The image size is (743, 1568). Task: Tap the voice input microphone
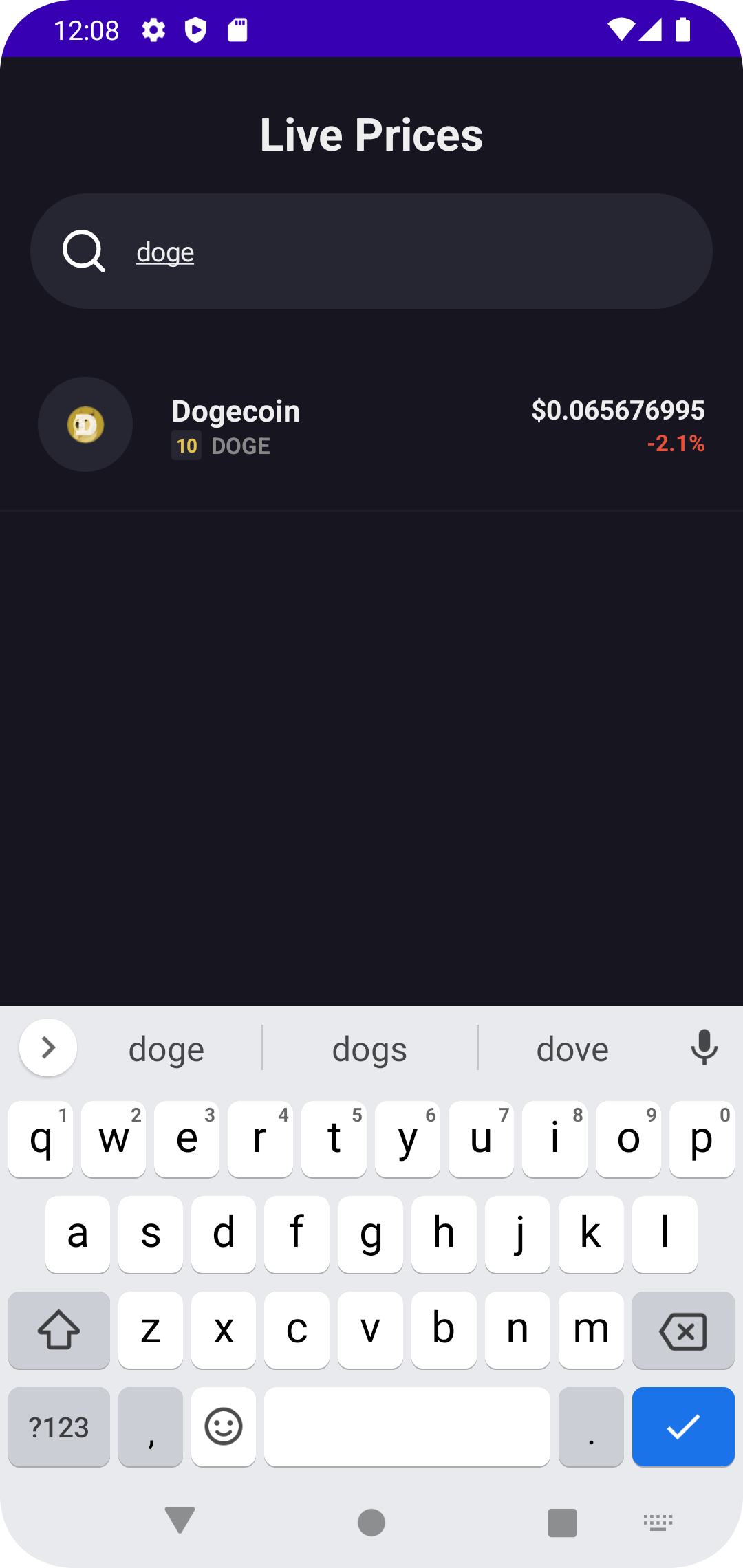704,1047
